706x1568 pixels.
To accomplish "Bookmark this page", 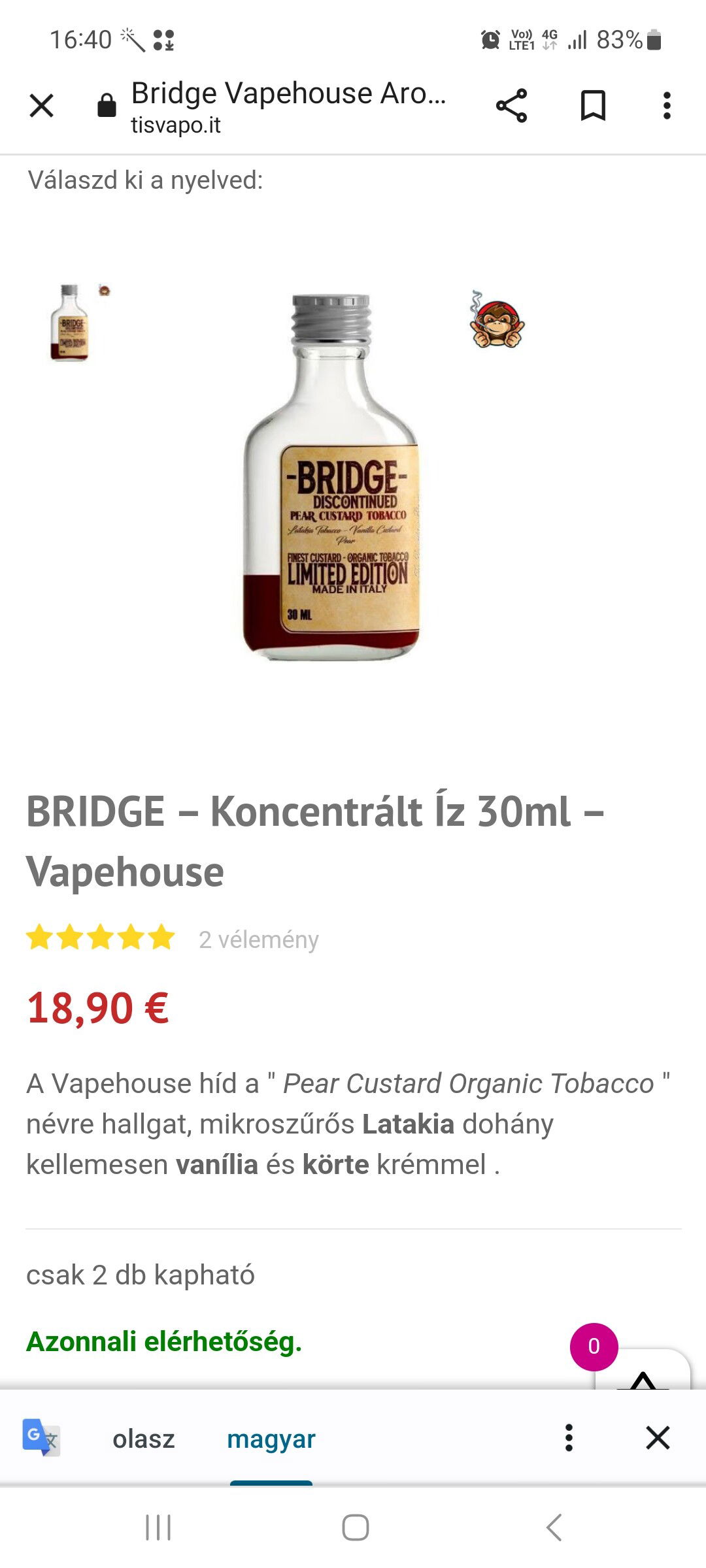I will (593, 105).
